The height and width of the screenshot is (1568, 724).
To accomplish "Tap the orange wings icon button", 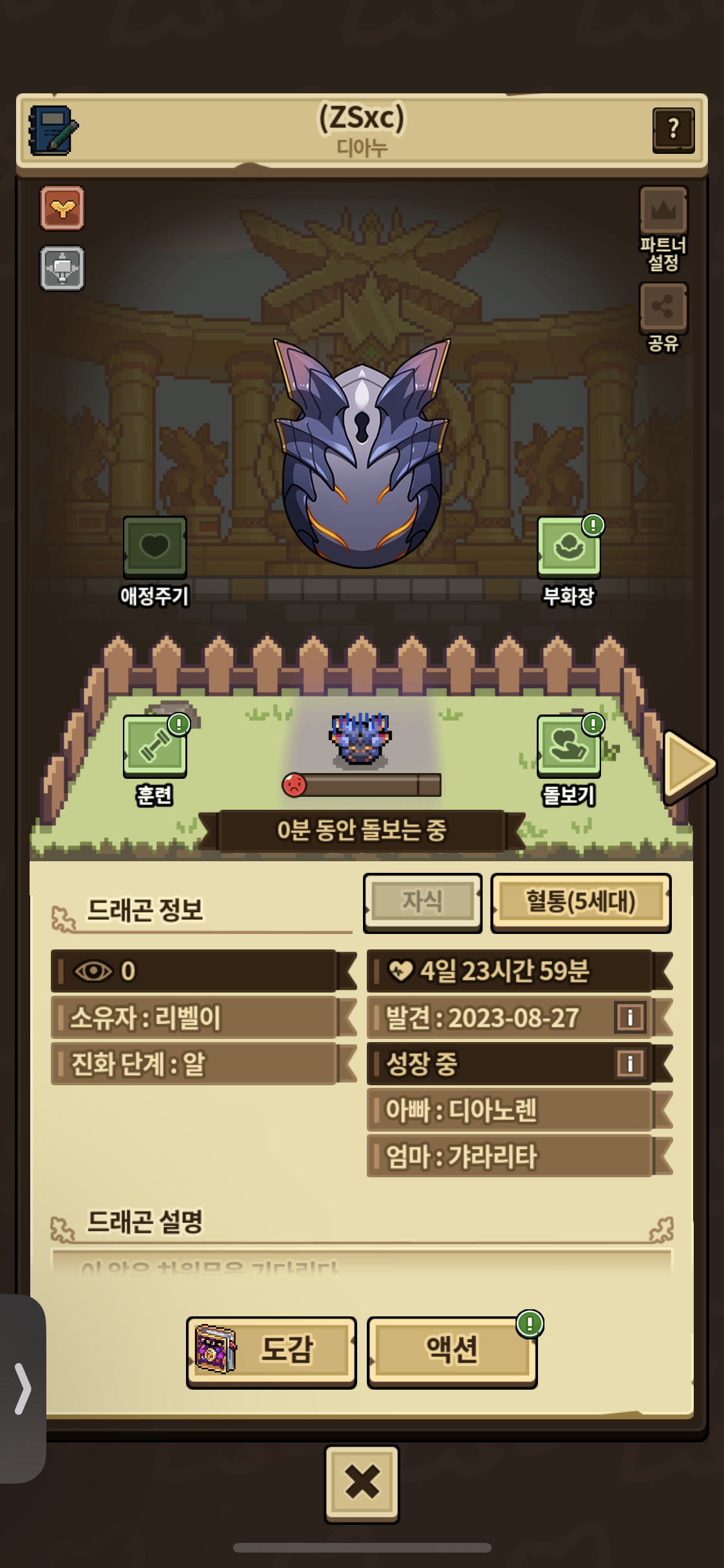I will click(62, 208).
